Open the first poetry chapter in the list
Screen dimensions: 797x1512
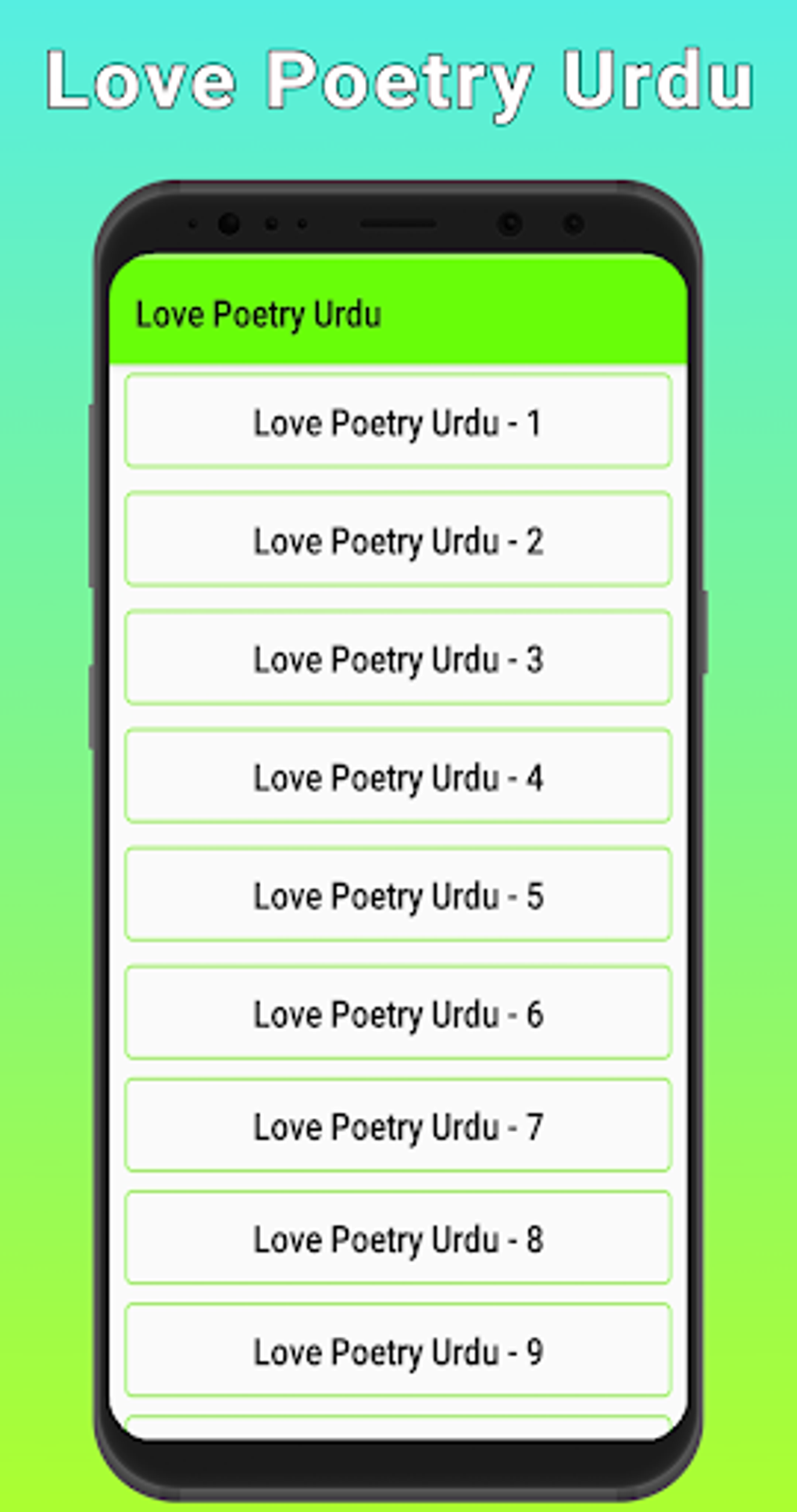(397, 423)
